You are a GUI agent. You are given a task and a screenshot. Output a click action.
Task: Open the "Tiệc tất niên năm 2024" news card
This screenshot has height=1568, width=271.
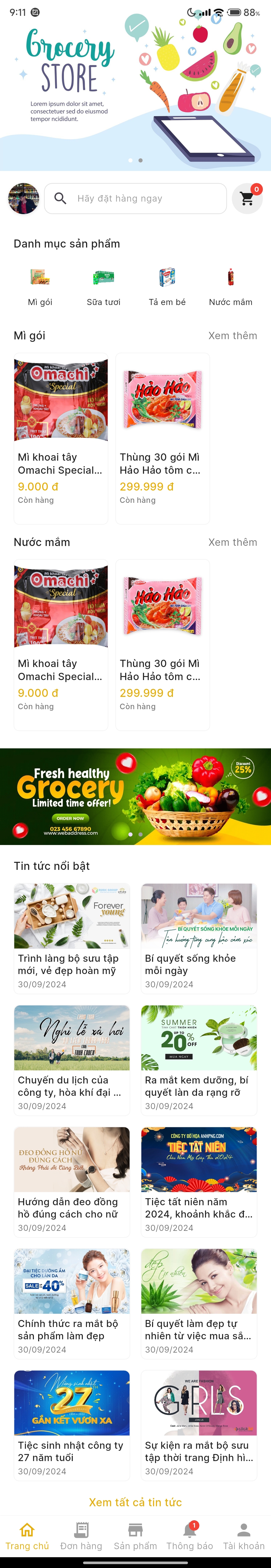(198, 1181)
